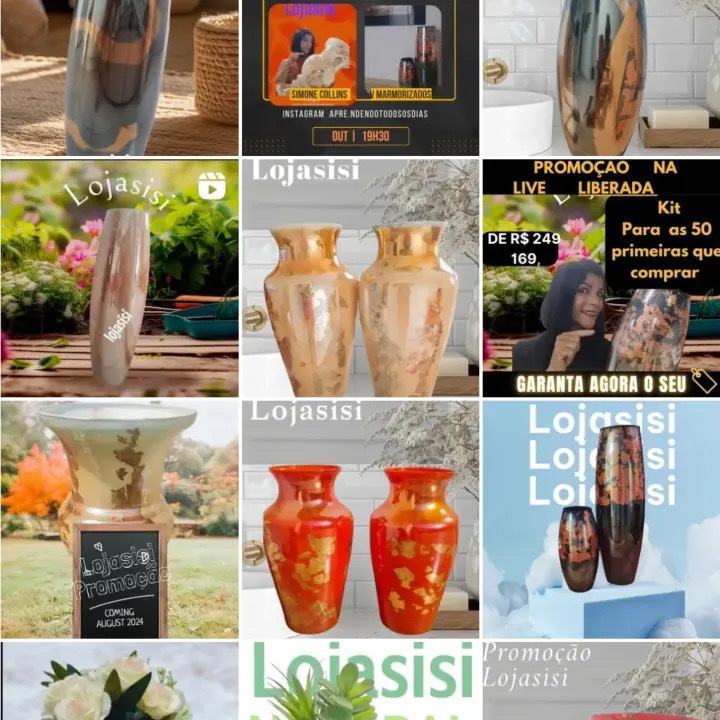Open the Simone Collins live announcement post
720x720 pixels.
[x=360, y=77]
